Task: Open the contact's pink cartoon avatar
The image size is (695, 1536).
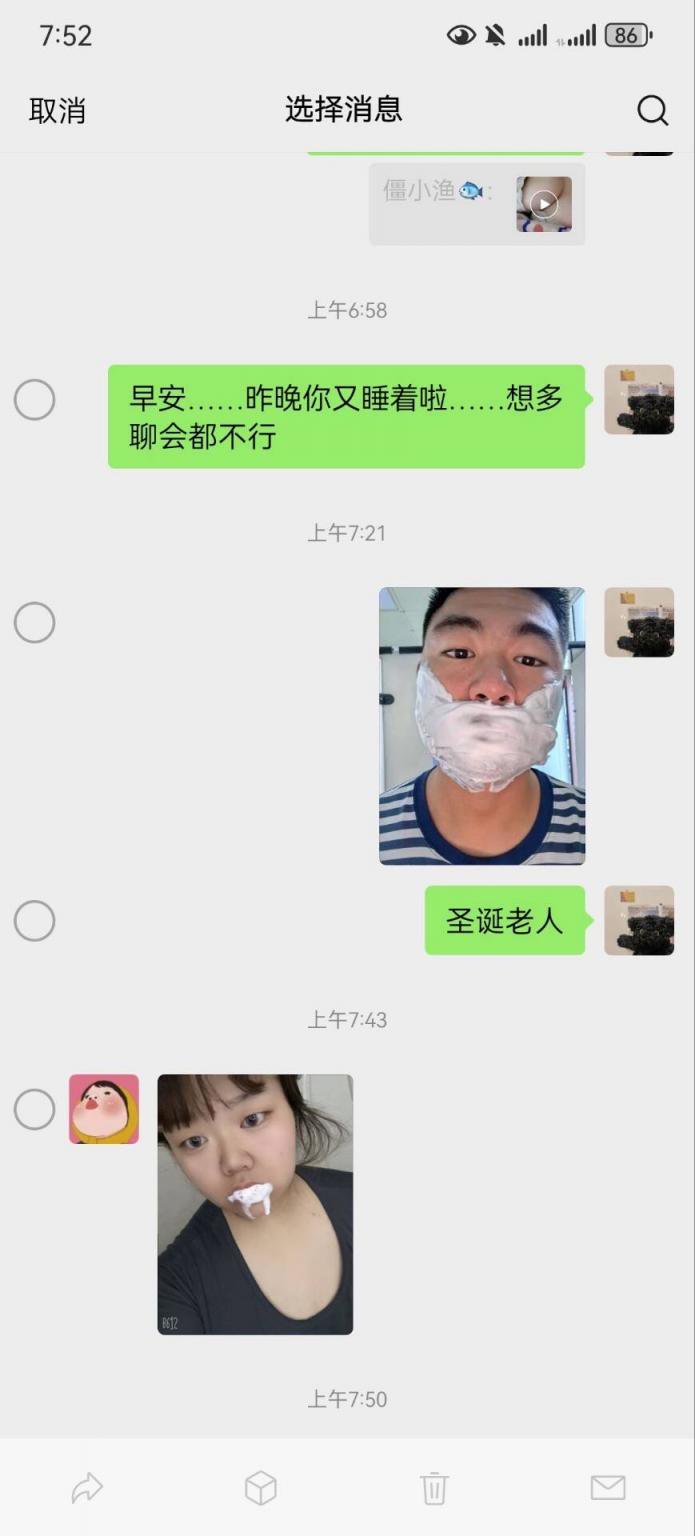Action: pos(104,1109)
